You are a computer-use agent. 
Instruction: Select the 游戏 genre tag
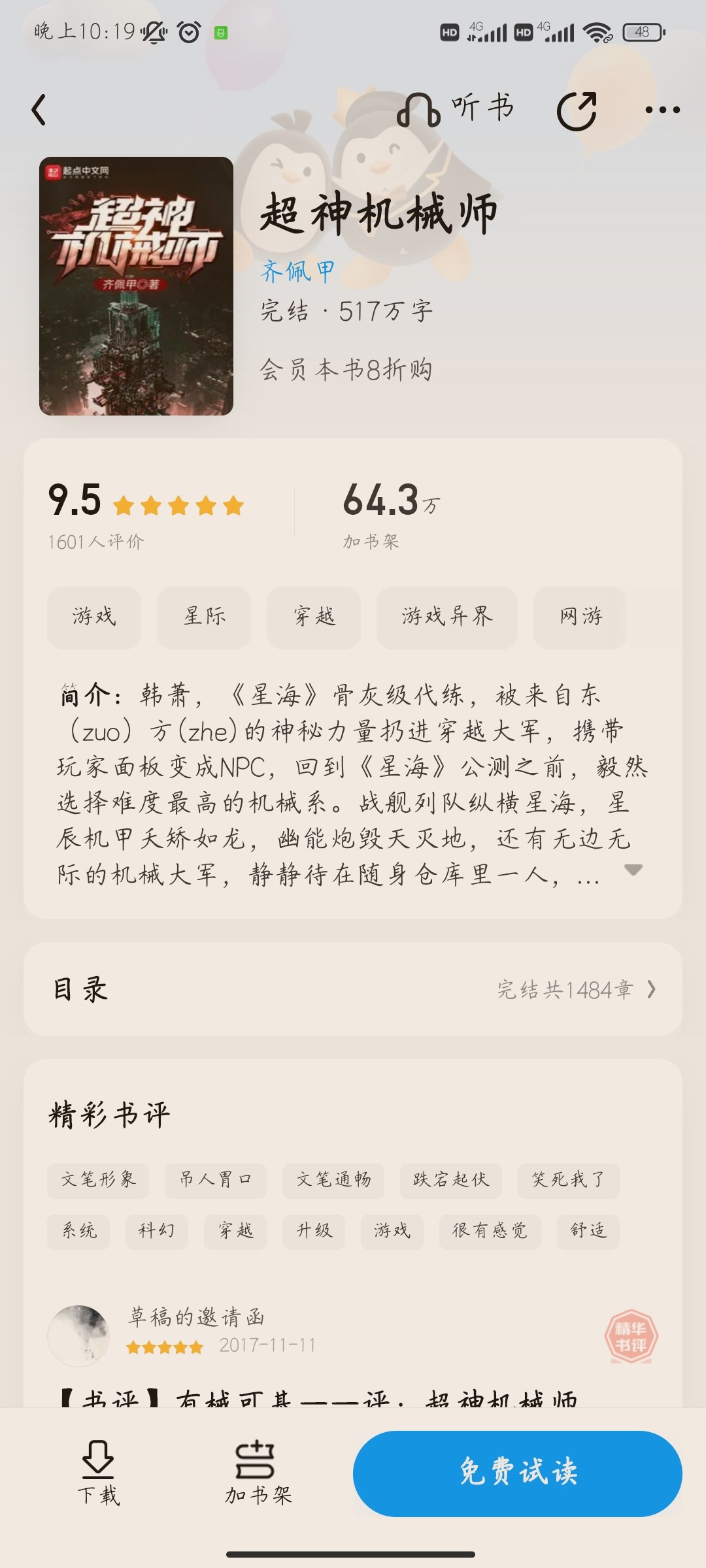click(94, 617)
